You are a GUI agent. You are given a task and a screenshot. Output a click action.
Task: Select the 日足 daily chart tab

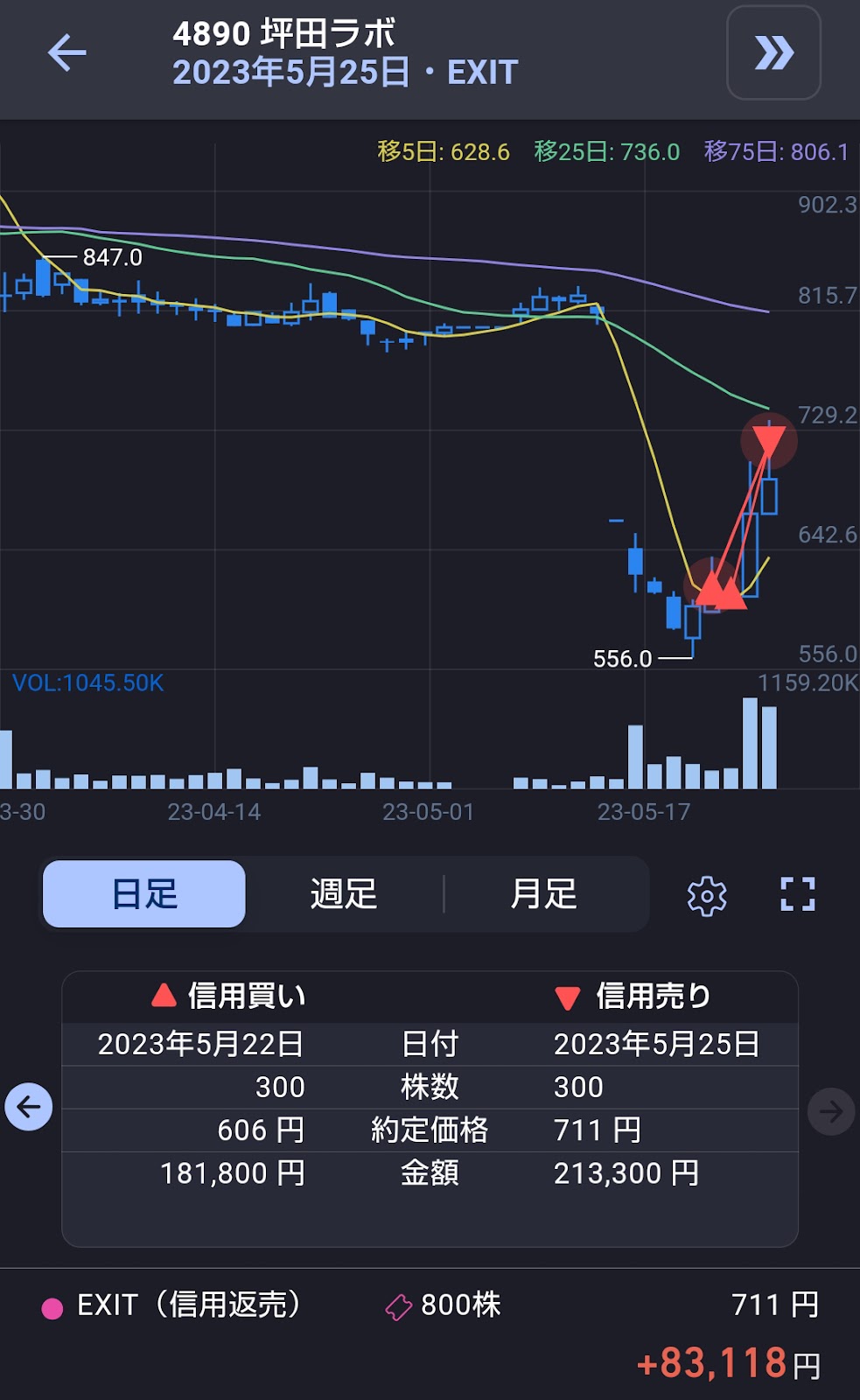144,893
